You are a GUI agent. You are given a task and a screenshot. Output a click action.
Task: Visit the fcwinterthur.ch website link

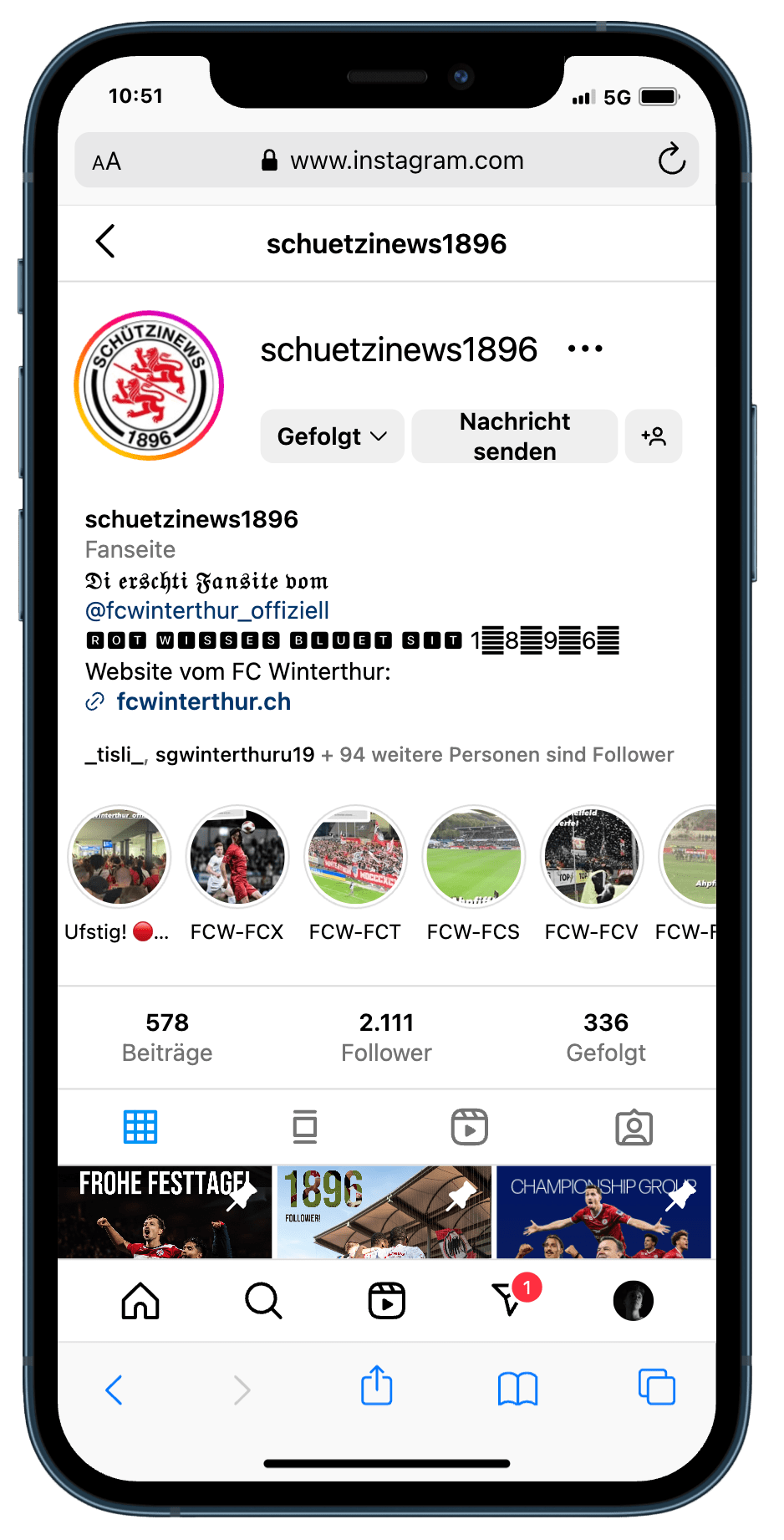point(203,701)
